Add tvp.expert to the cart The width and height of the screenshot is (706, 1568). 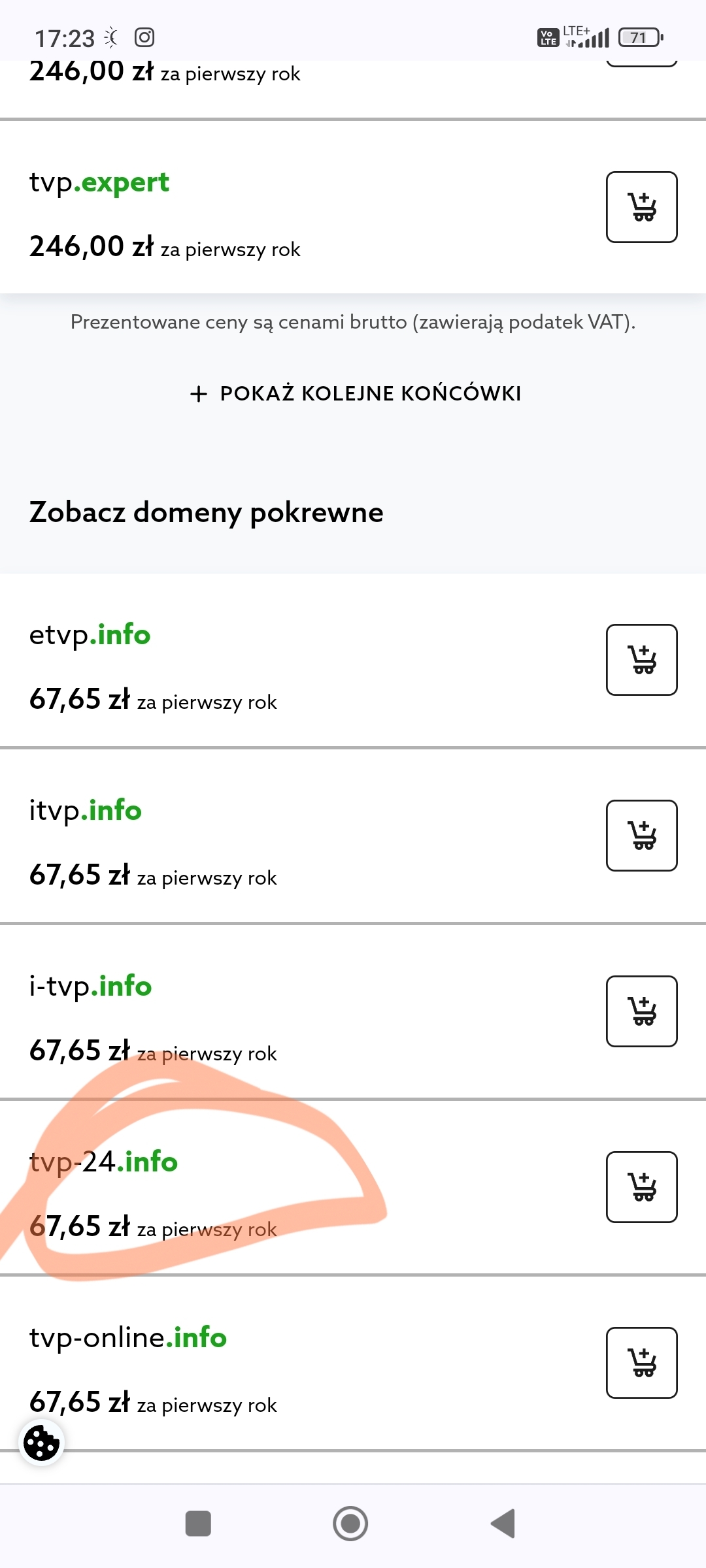[x=641, y=207]
